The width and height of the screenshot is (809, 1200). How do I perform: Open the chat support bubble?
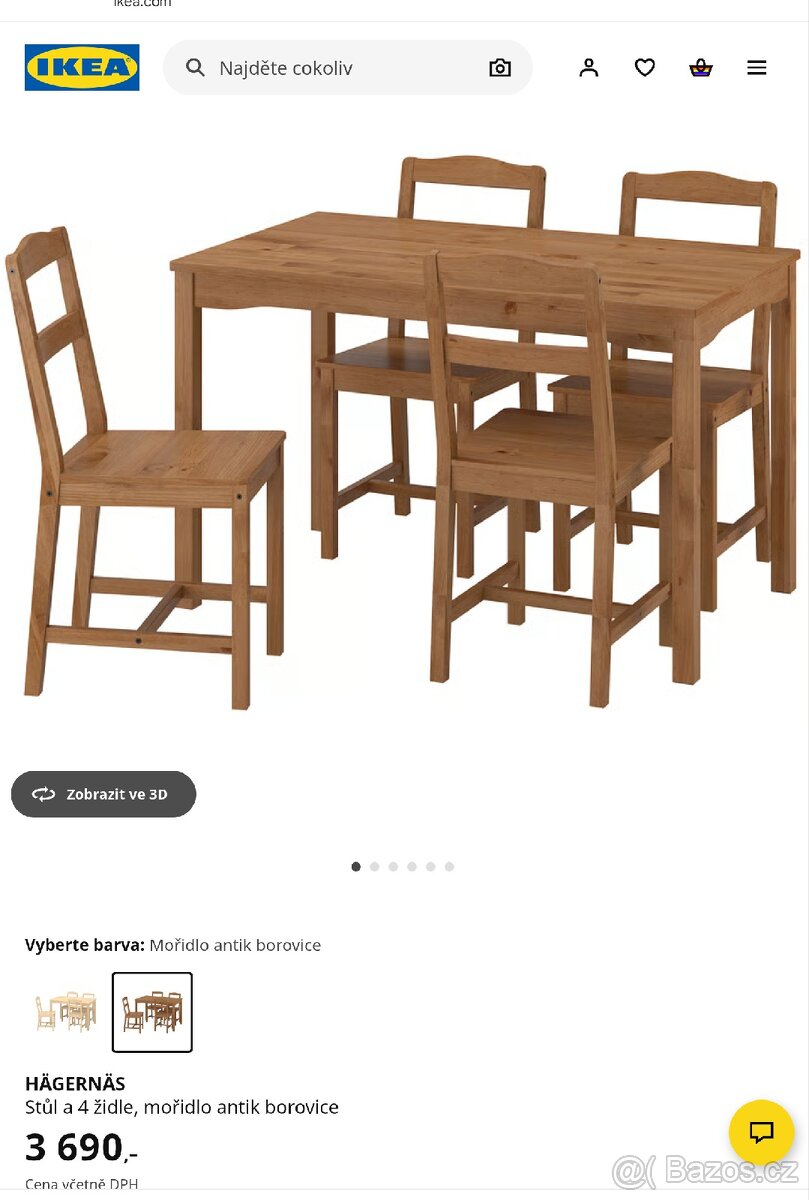tap(763, 1133)
